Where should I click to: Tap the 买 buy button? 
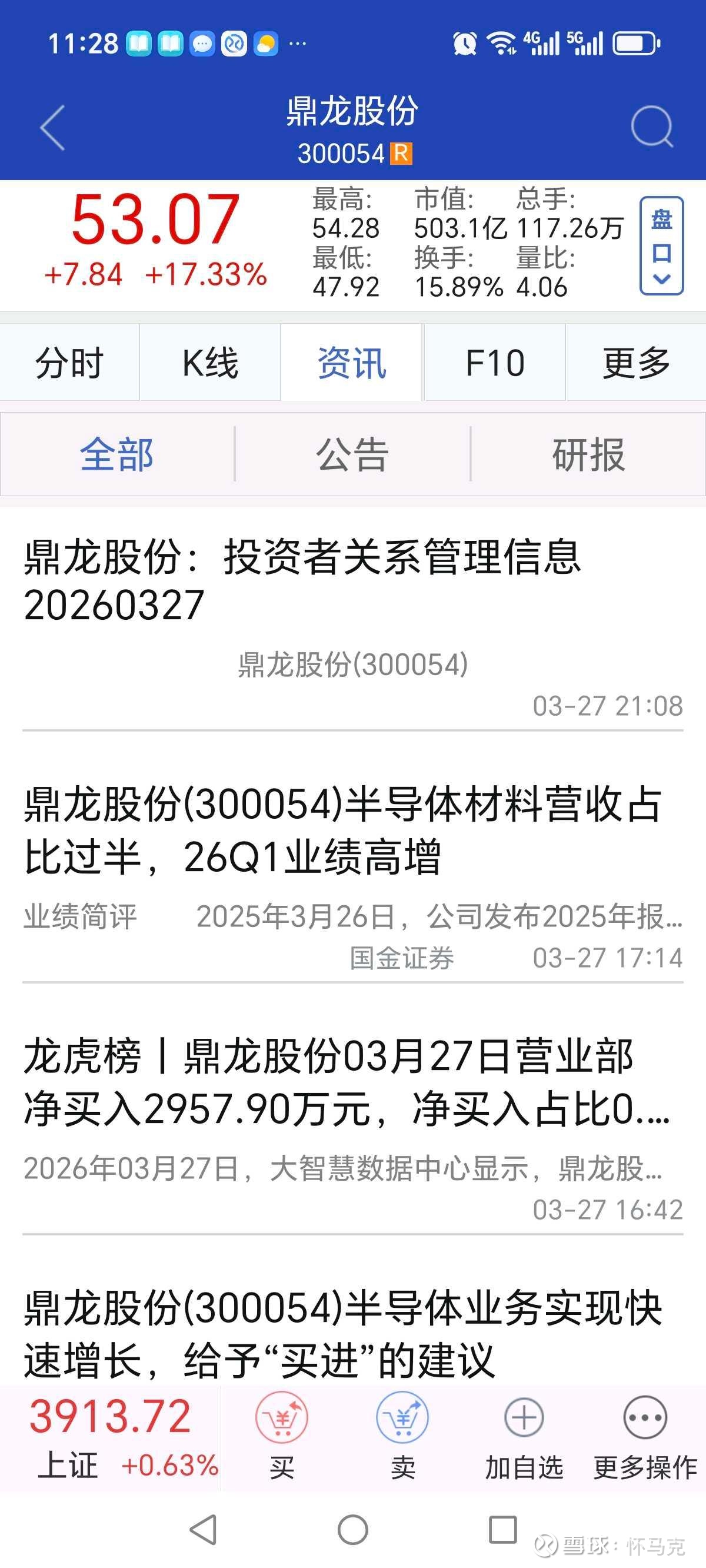pyautogui.click(x=282, y=1439)
